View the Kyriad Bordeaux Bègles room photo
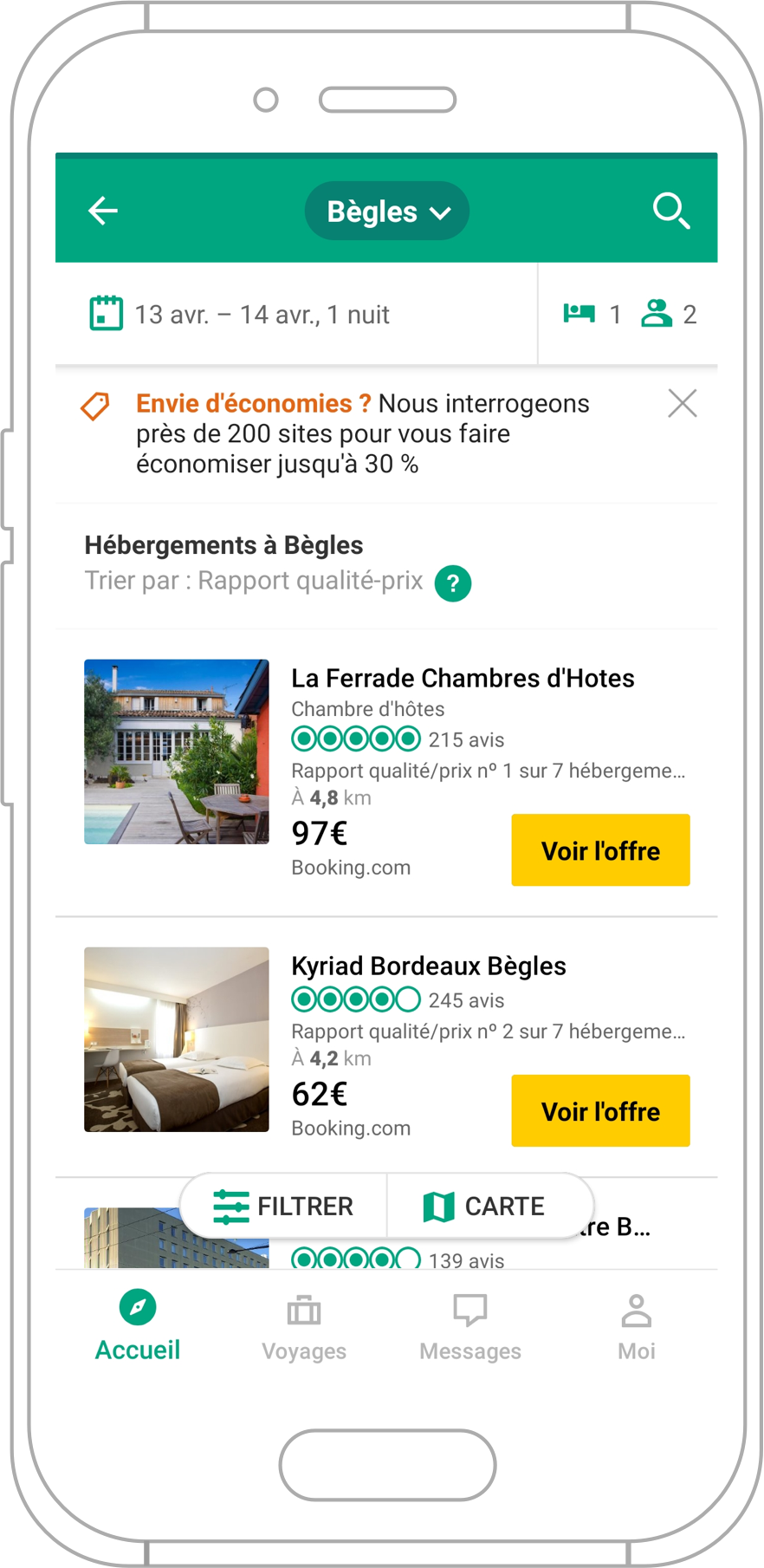764x1568 pixels. (x=176, y=1040)
